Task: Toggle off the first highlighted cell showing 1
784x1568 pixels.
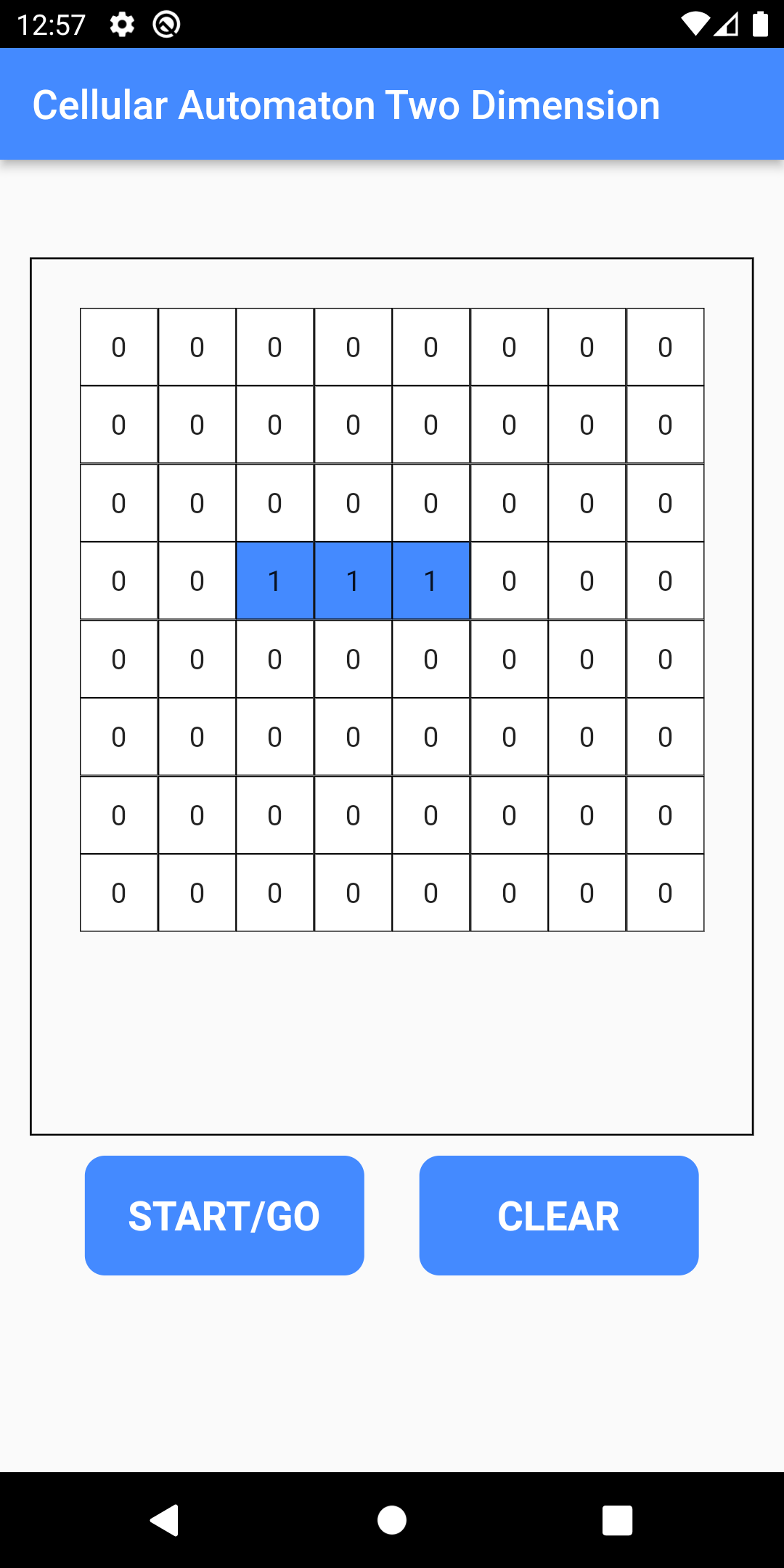Action: tap(274, 580)
